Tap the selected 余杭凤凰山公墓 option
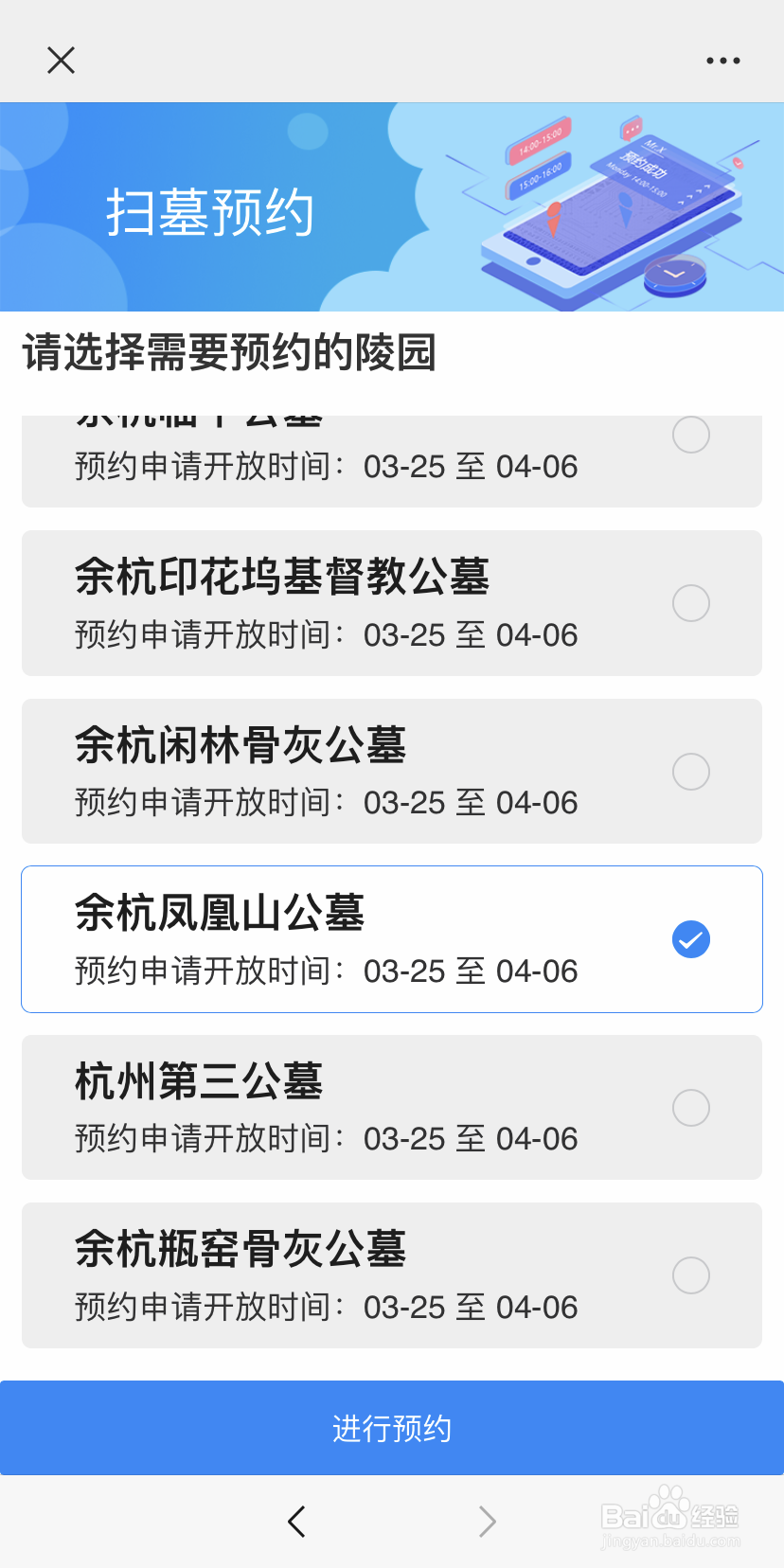 392,939
